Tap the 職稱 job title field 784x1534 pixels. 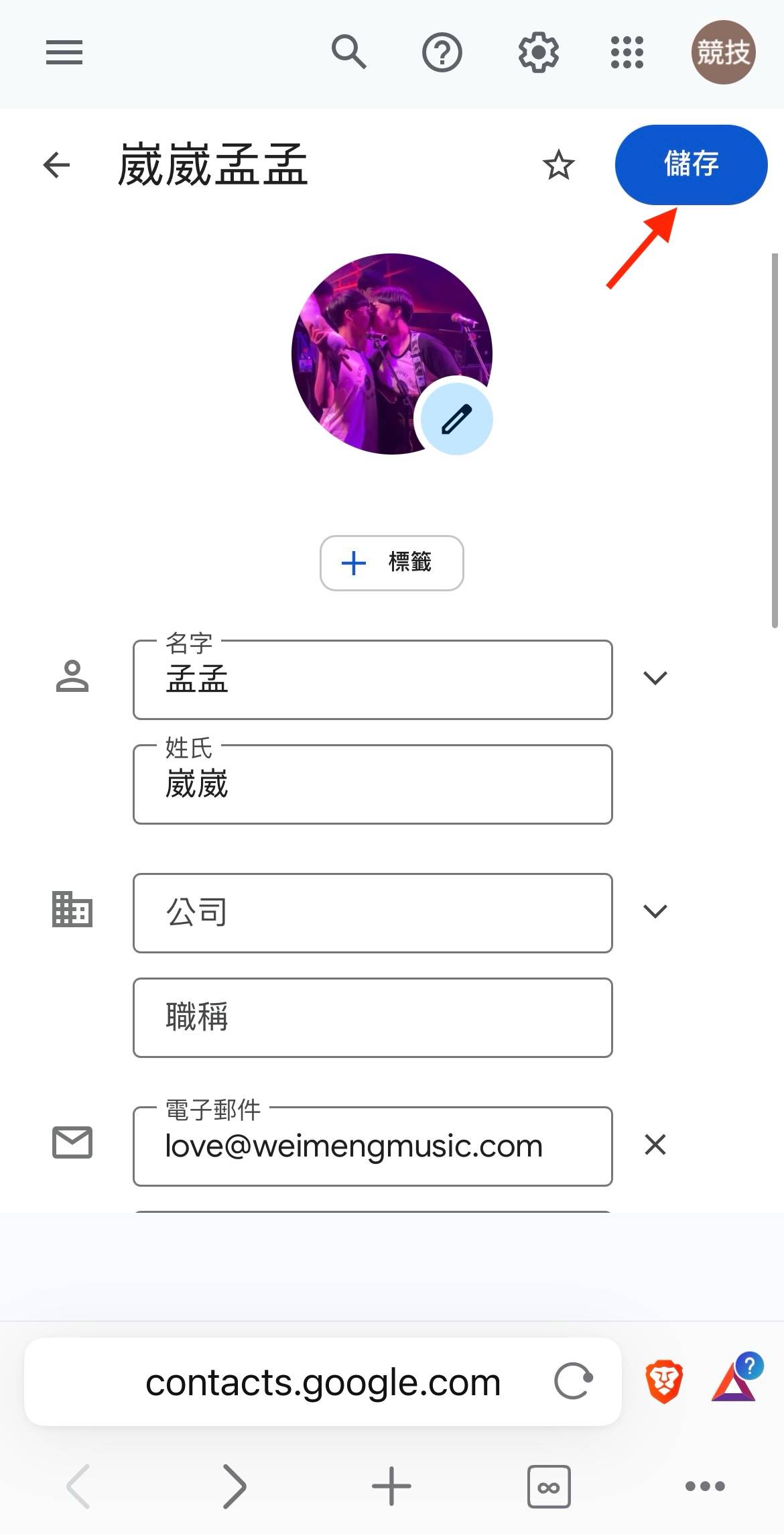point(373,1018)
